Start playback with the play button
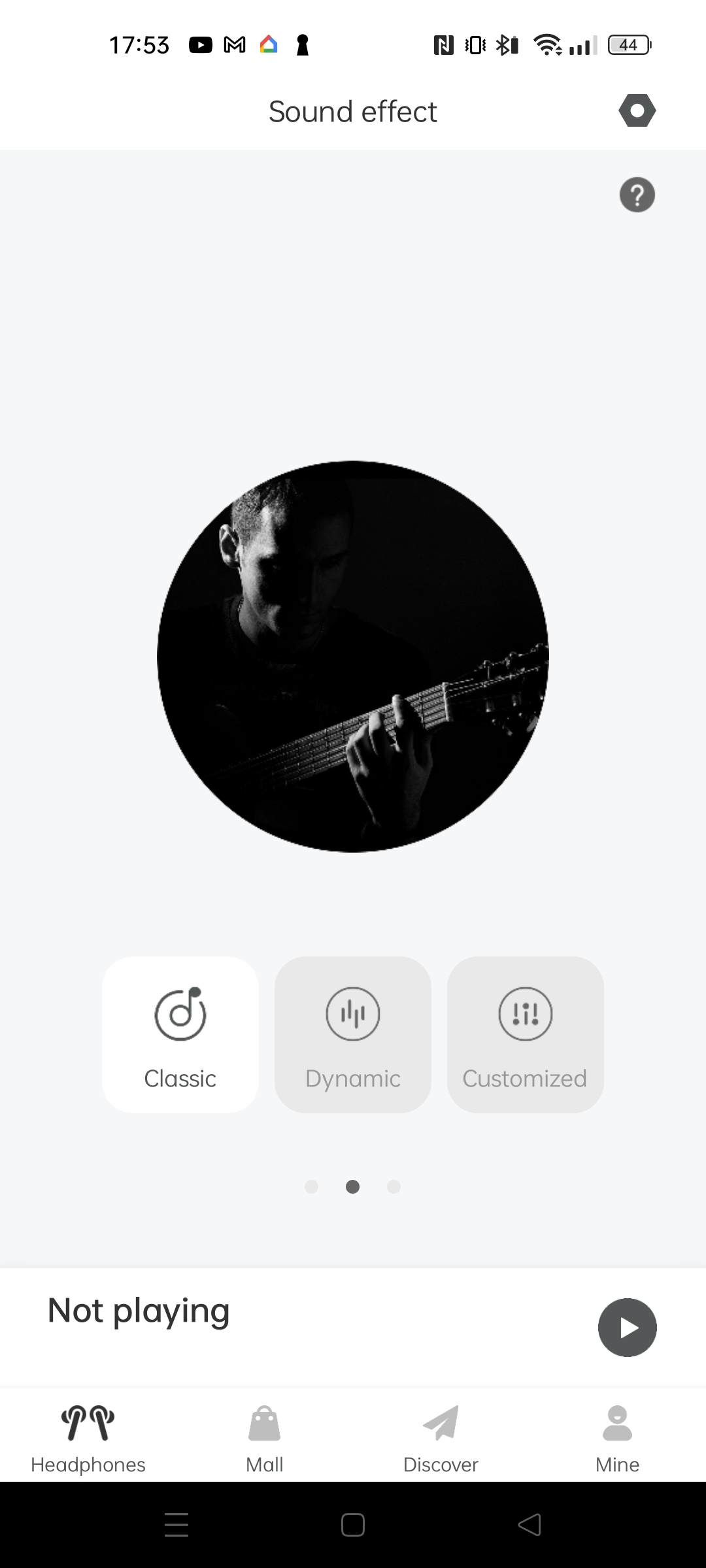This screenshot has height=1568, width=706. (627, 1327)
